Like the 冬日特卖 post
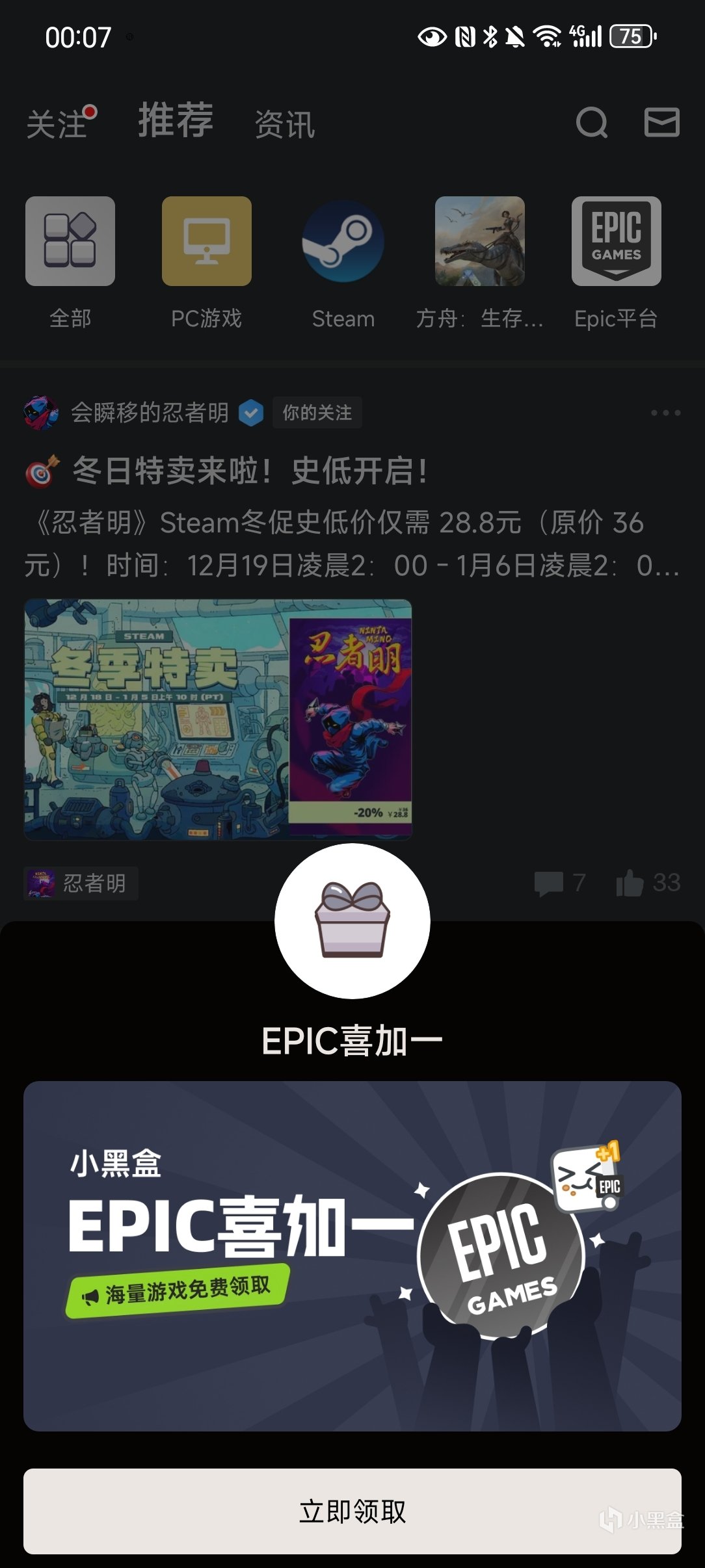Viewport: 705px width, 1568px height. tap(647, 883)
